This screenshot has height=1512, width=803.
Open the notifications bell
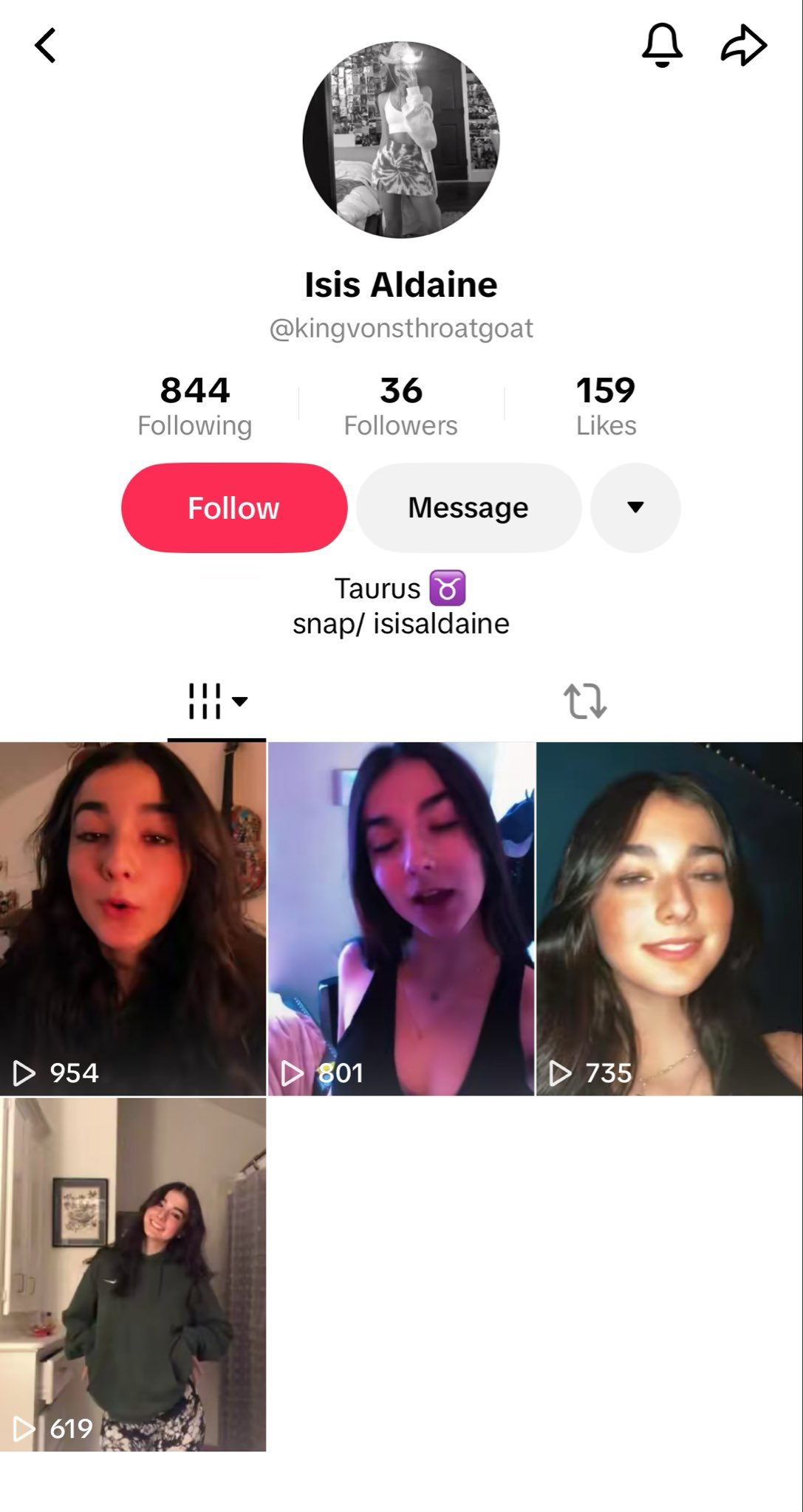point(662,46)
